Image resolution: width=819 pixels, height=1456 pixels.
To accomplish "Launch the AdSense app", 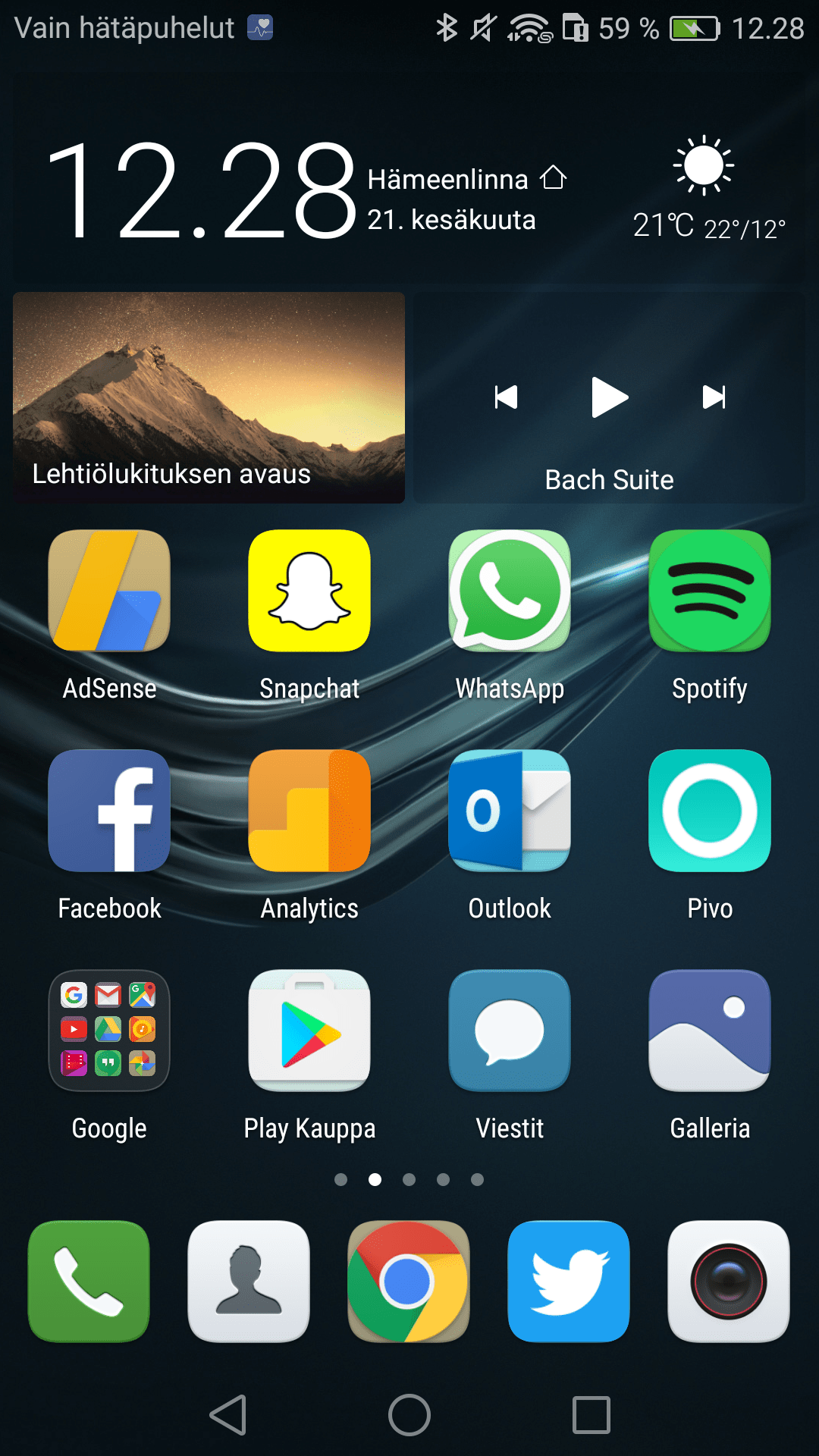I will coord(109,591).
